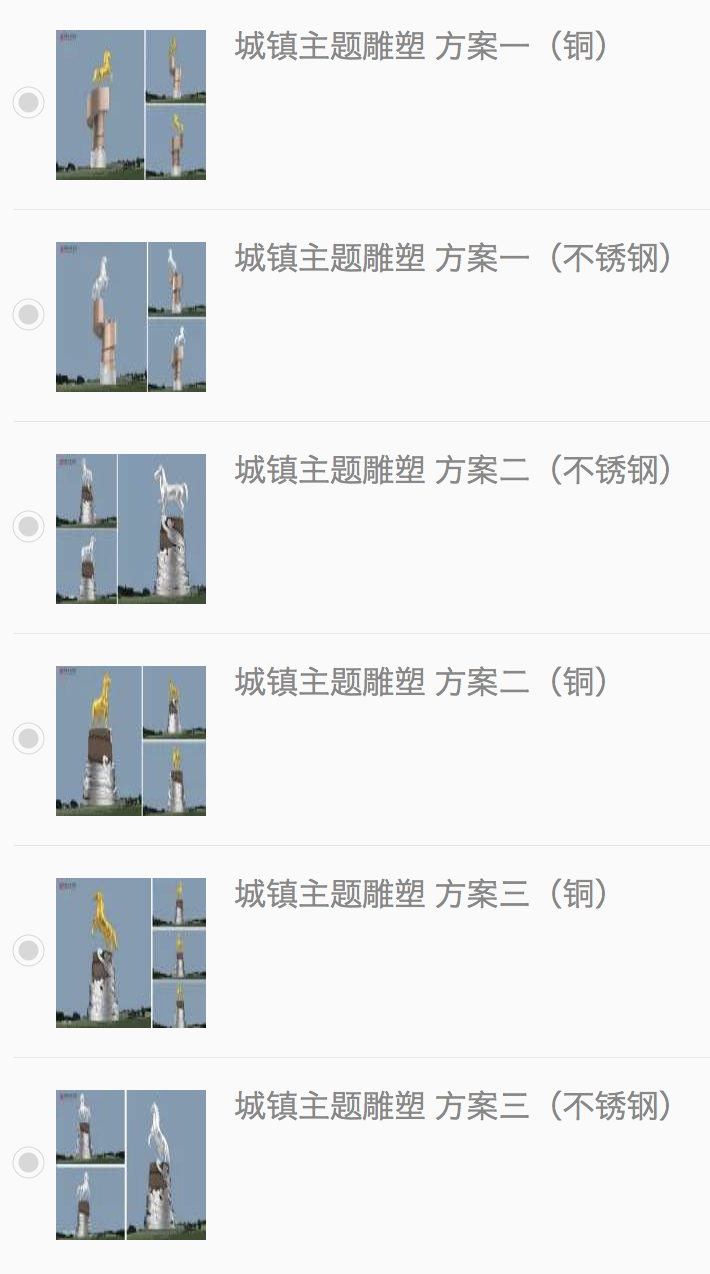This screenshot has height=1274, width=710.
Task: Pick the 方案二（不锈钢）radio button
Action: (x=28, y=527)
